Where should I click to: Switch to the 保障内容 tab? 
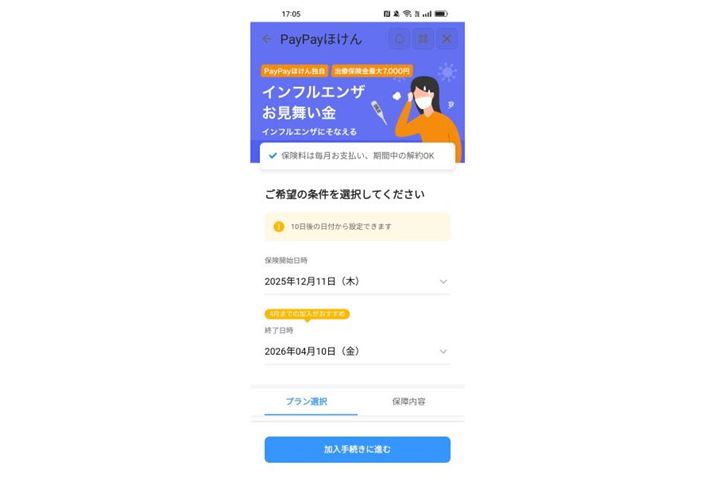(408, 401)
